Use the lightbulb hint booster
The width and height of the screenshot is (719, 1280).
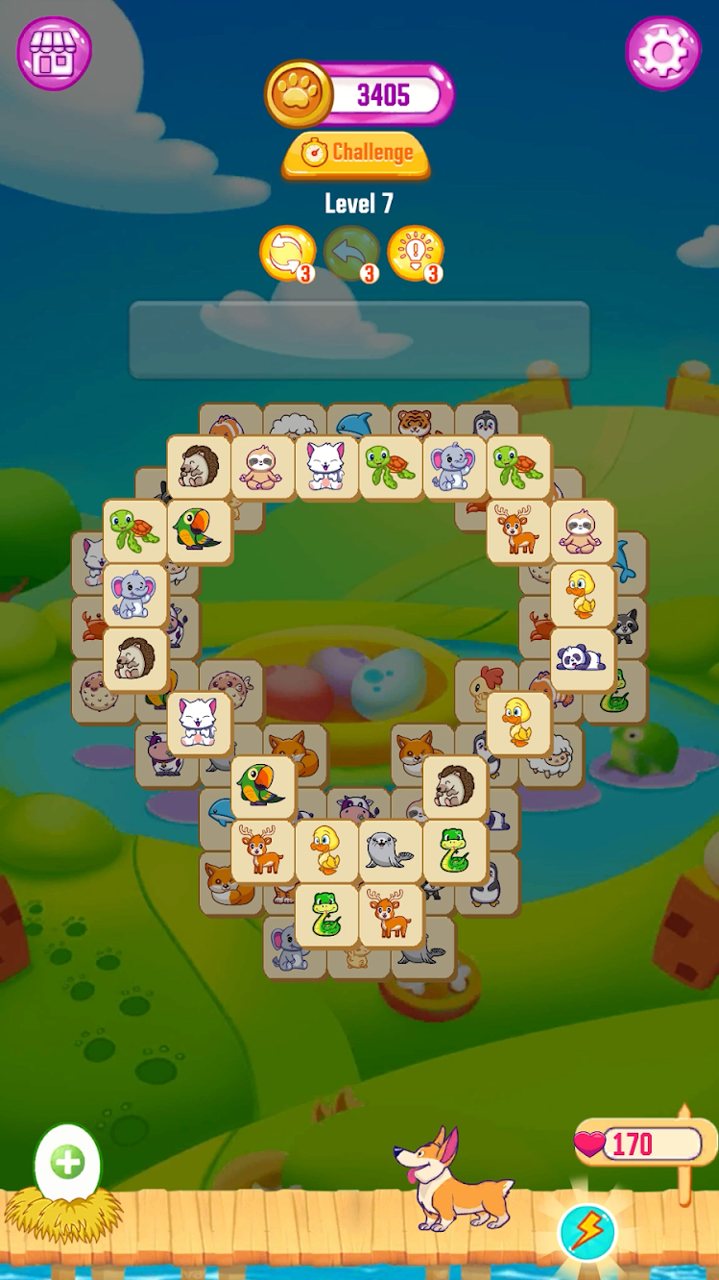click(x=415, y=253)
